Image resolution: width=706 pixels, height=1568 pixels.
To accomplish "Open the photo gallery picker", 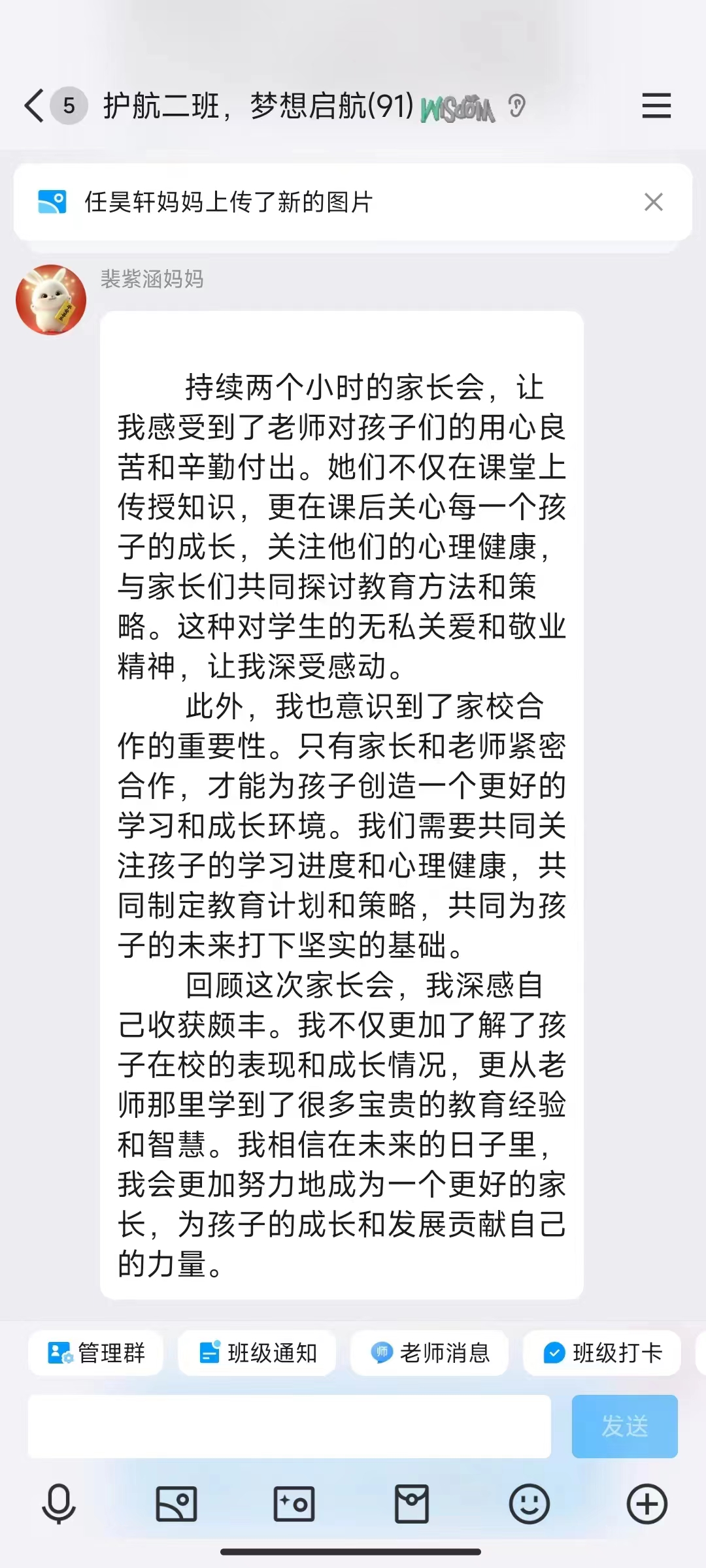I will (x=176, y=1503).
